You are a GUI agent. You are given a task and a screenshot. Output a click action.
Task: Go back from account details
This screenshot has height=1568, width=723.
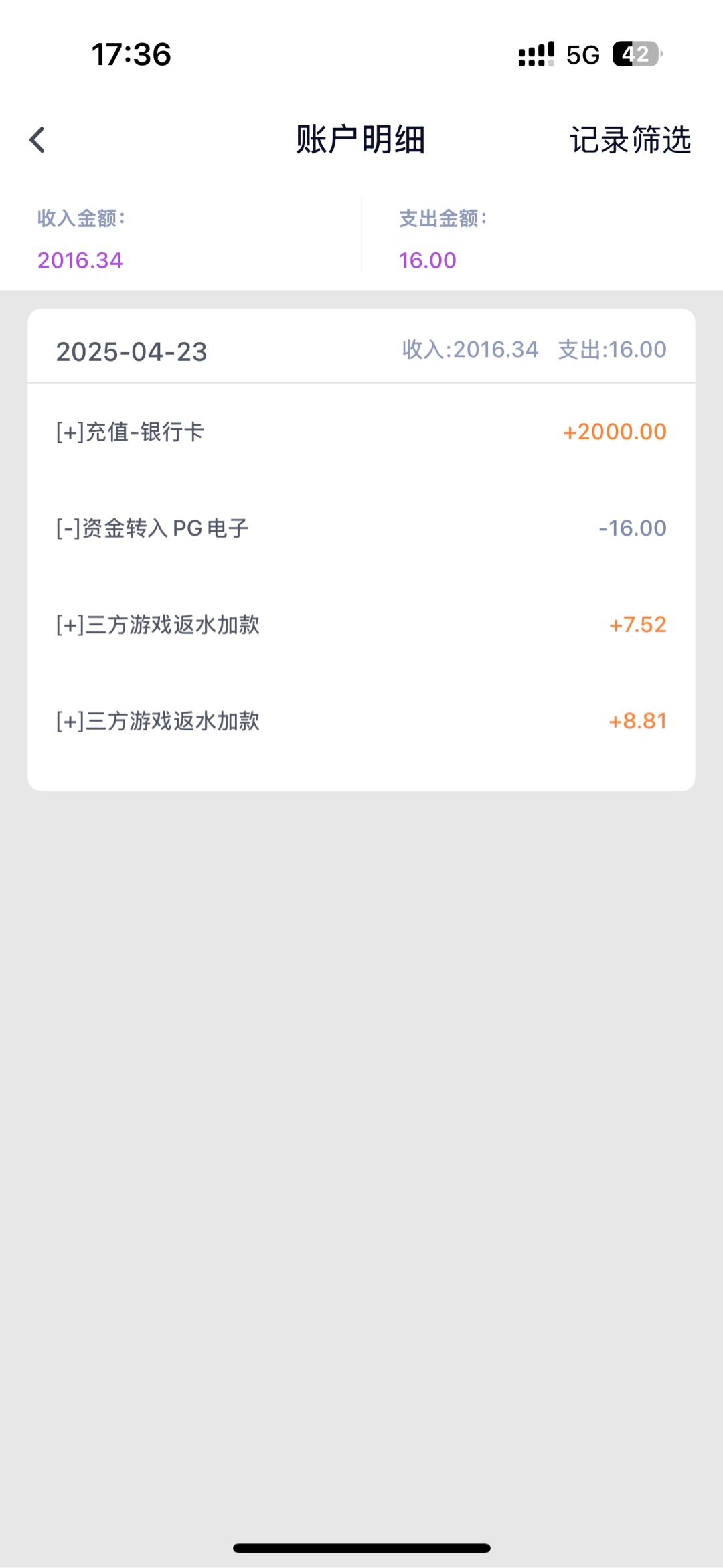pyautogui.click(x=37, y=140)
